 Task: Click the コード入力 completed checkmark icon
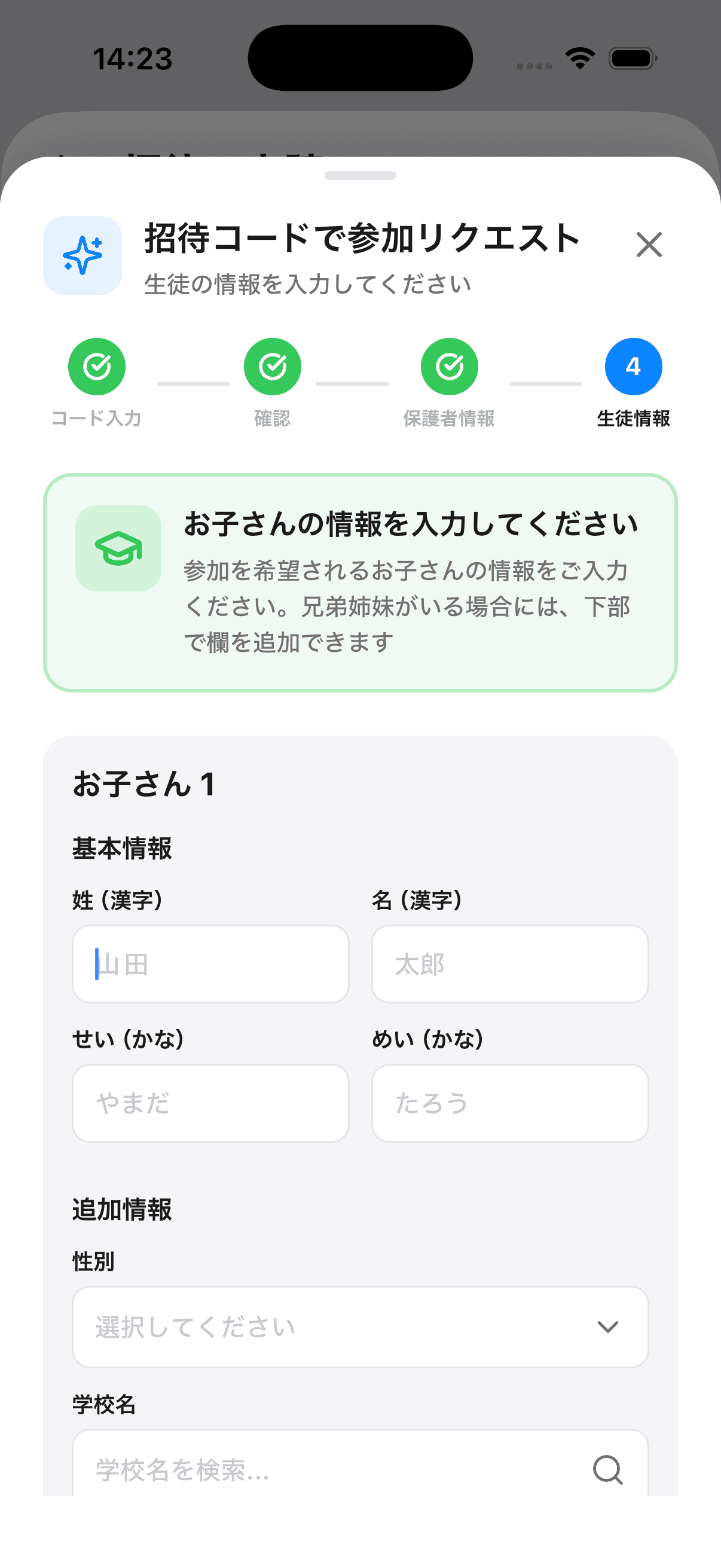97,367
